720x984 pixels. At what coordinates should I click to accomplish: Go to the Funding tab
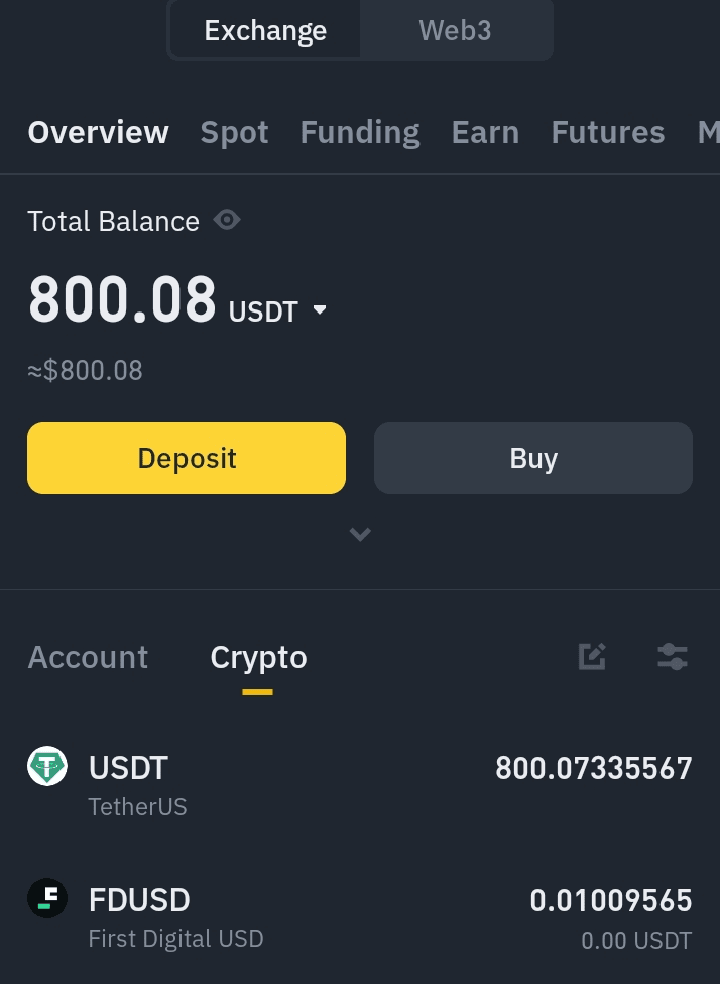pos(360,132)
